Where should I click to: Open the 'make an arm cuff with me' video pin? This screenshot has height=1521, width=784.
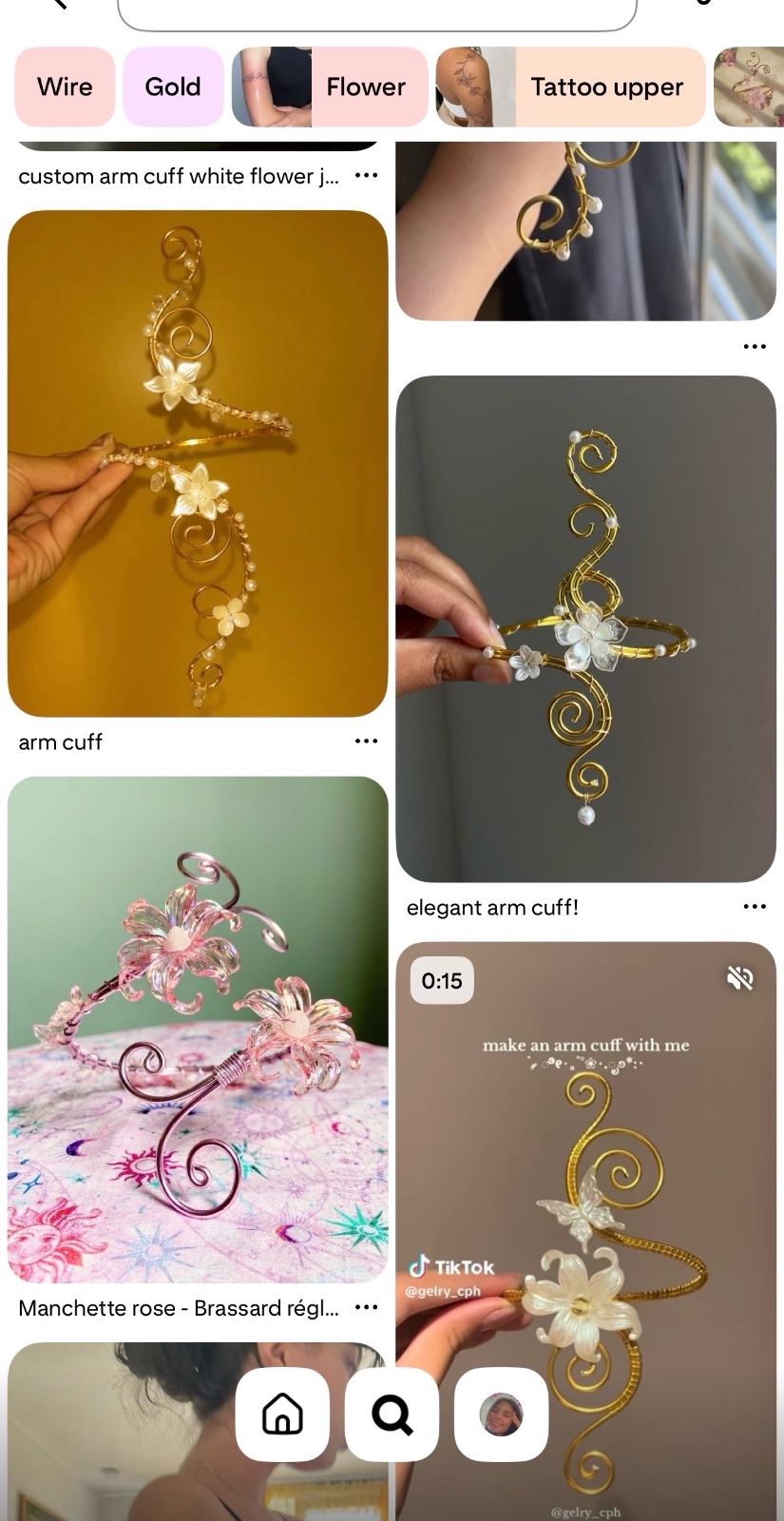(x=586, y=1231)
